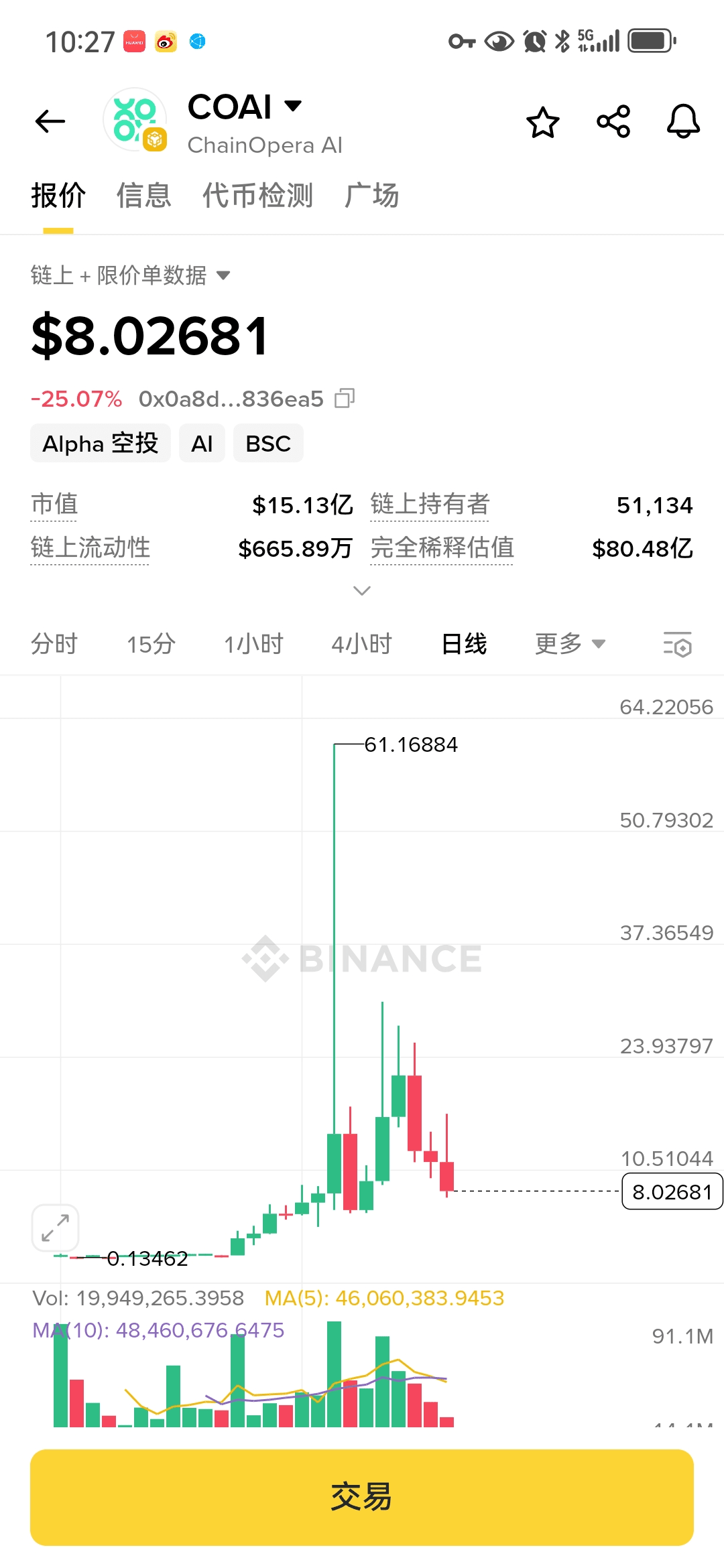This screenshot has width=724, height=1568.
Task: Share the COAI token page
Action: pyautogui.click(x=613, y=122)
